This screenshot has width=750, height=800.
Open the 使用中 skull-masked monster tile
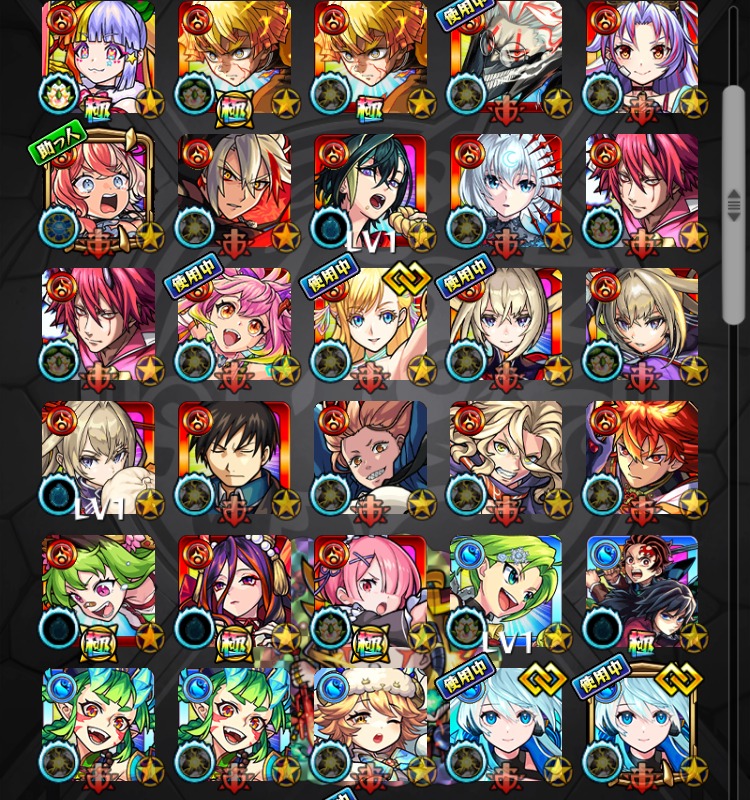point(505,58)
